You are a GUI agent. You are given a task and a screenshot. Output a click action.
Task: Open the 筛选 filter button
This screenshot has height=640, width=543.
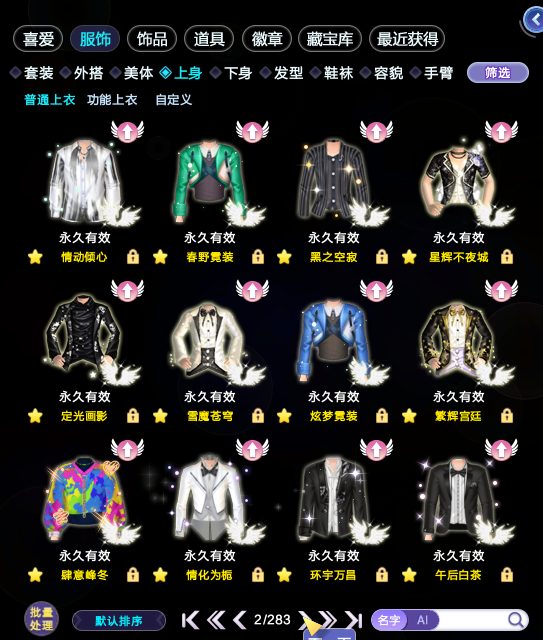pyautogui.click(x=498, y=73)
